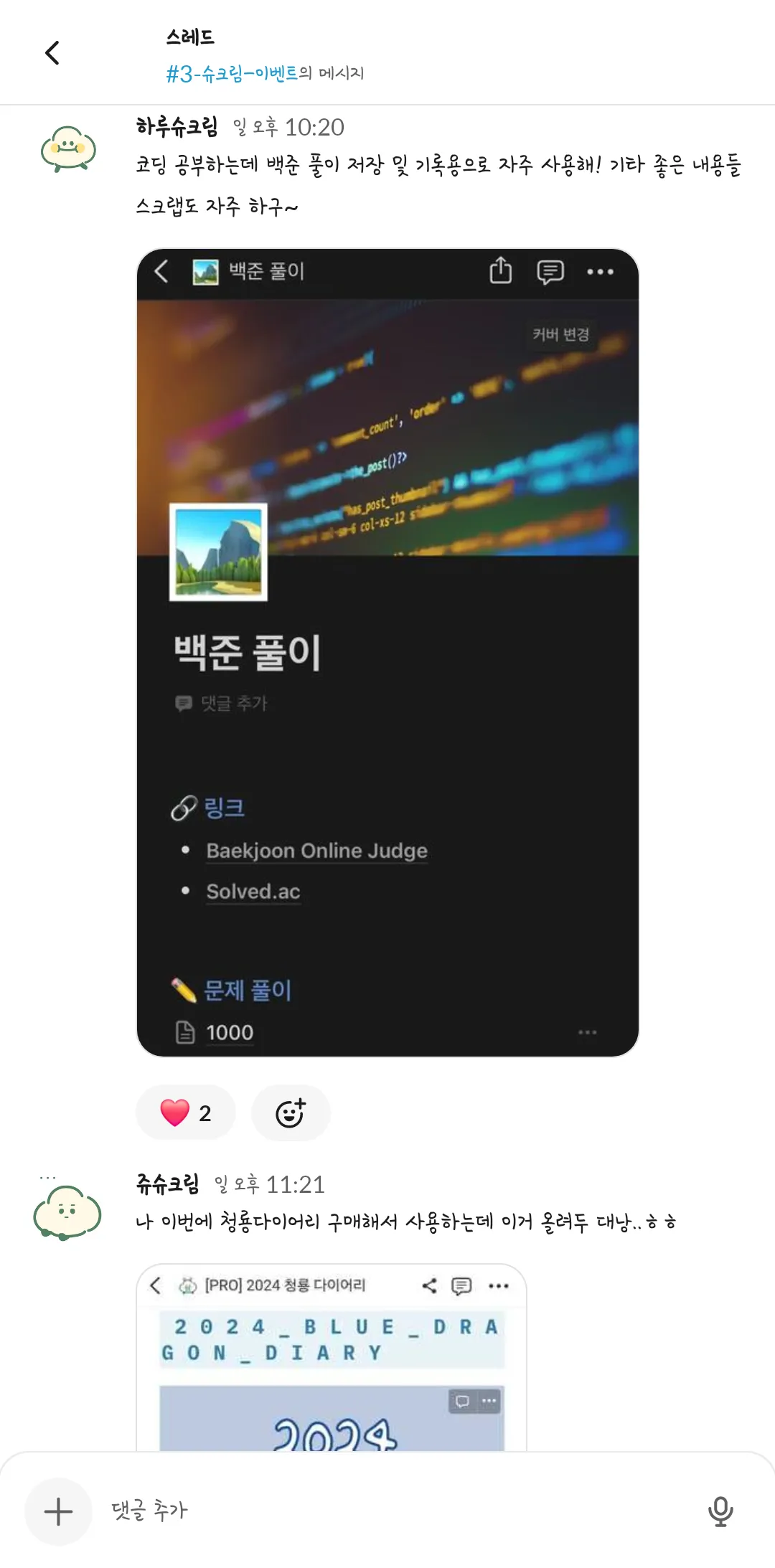This screenshot has height=1568, width=775.
Task: Add a new emoji reaction
Action: pyautogui.click(x=291, y=1113)
